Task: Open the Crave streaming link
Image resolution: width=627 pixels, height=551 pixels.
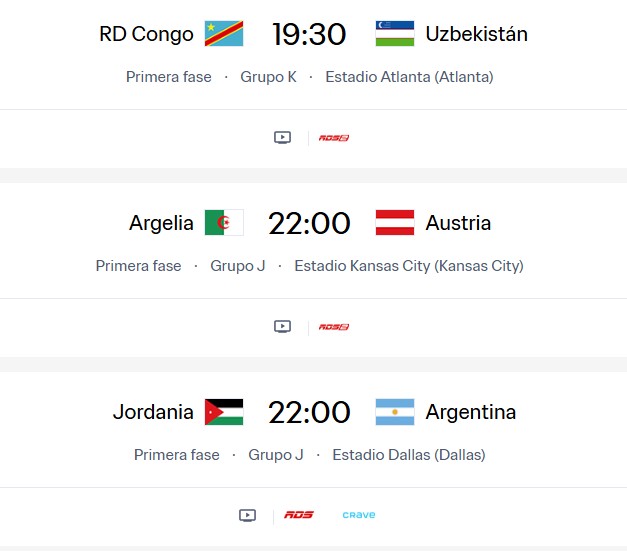Action: (x=358, y=515)
